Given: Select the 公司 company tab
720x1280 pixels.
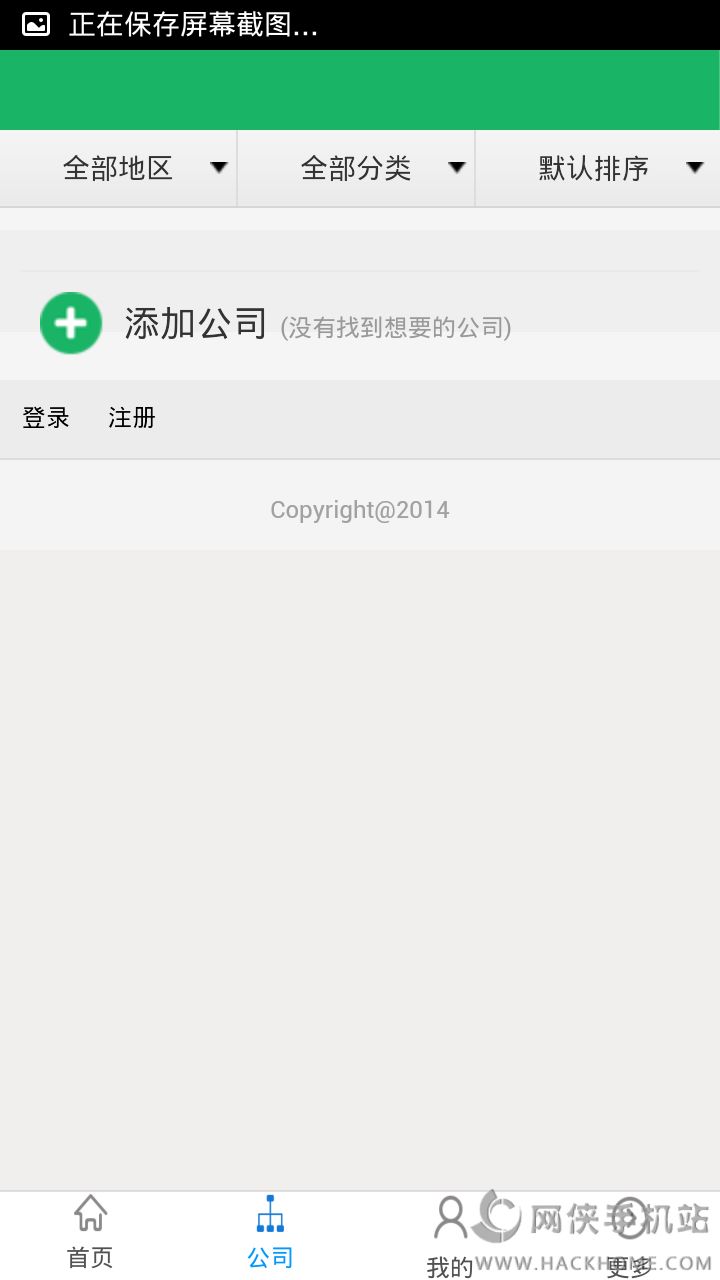Looking at the screenshot, I should pyautogui.click(x=270, y=1234).
